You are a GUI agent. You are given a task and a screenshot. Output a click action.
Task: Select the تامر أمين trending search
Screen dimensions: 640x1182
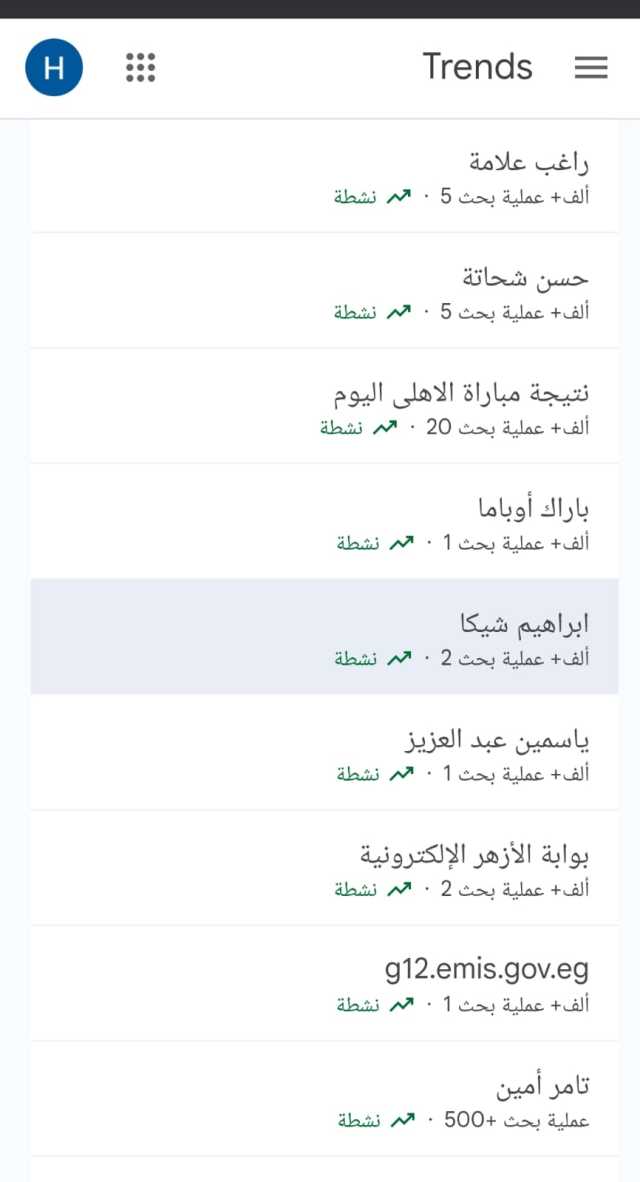click(324, 1098)
